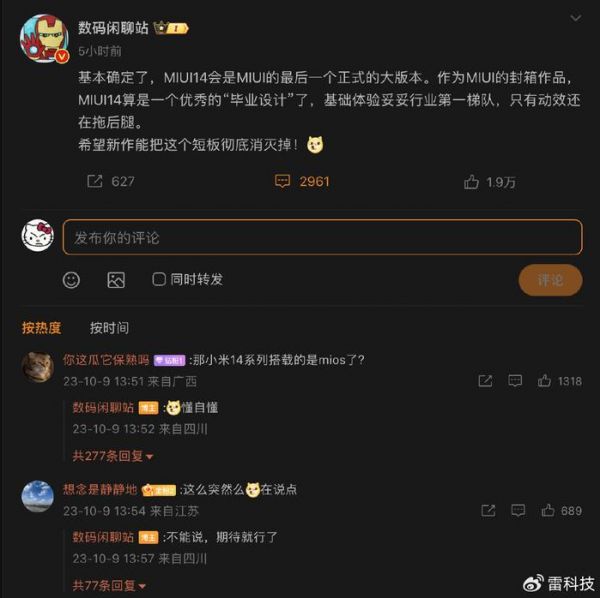Screen dimensions: 600x598
Task: Expand the post options chevron
Action: [x=575, y=18]
